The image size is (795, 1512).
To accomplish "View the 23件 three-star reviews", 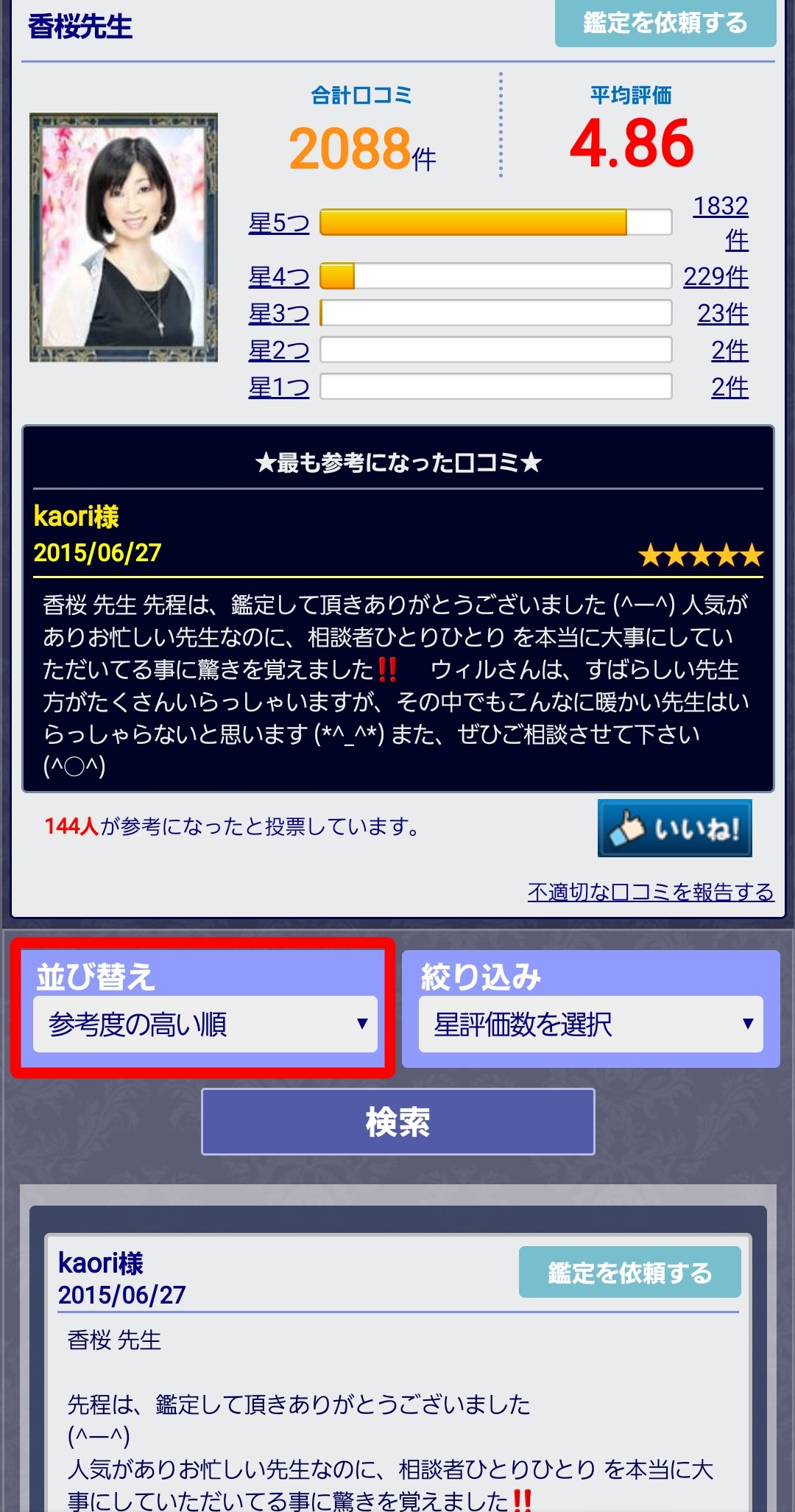I will pyautogui.click(x=723, y=314).
